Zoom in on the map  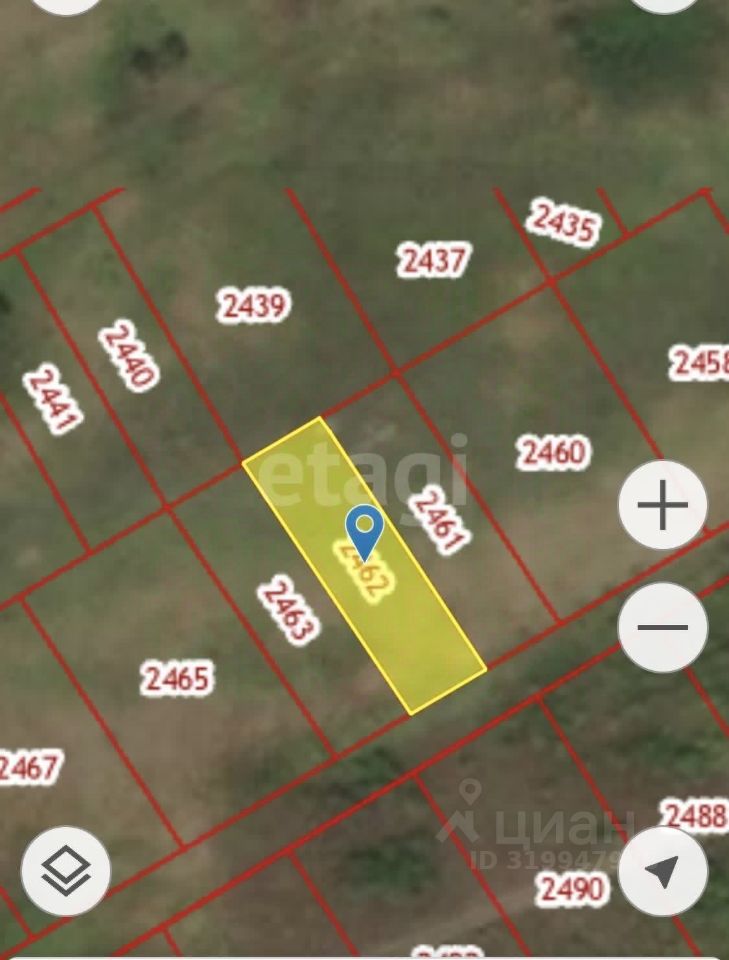[x=663, y=506]
